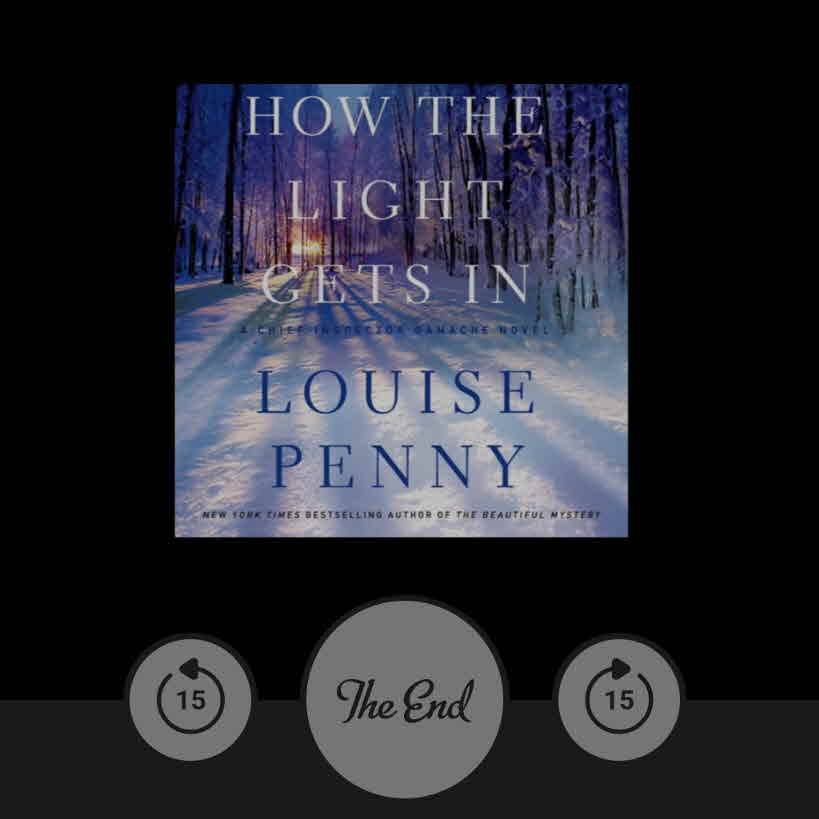819x819 pixels.
Task: Tap the center The End button
Action: pos(404,699)
